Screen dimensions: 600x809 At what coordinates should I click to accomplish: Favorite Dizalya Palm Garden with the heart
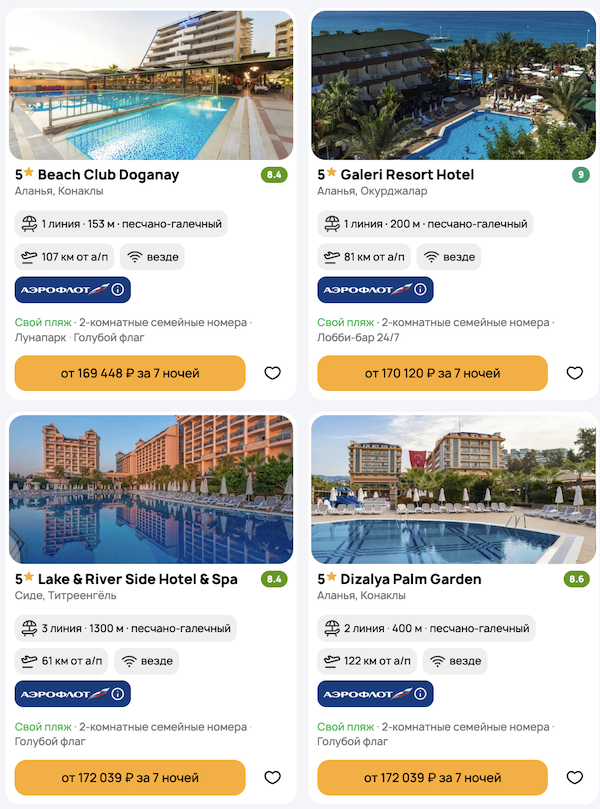(574, 777)
